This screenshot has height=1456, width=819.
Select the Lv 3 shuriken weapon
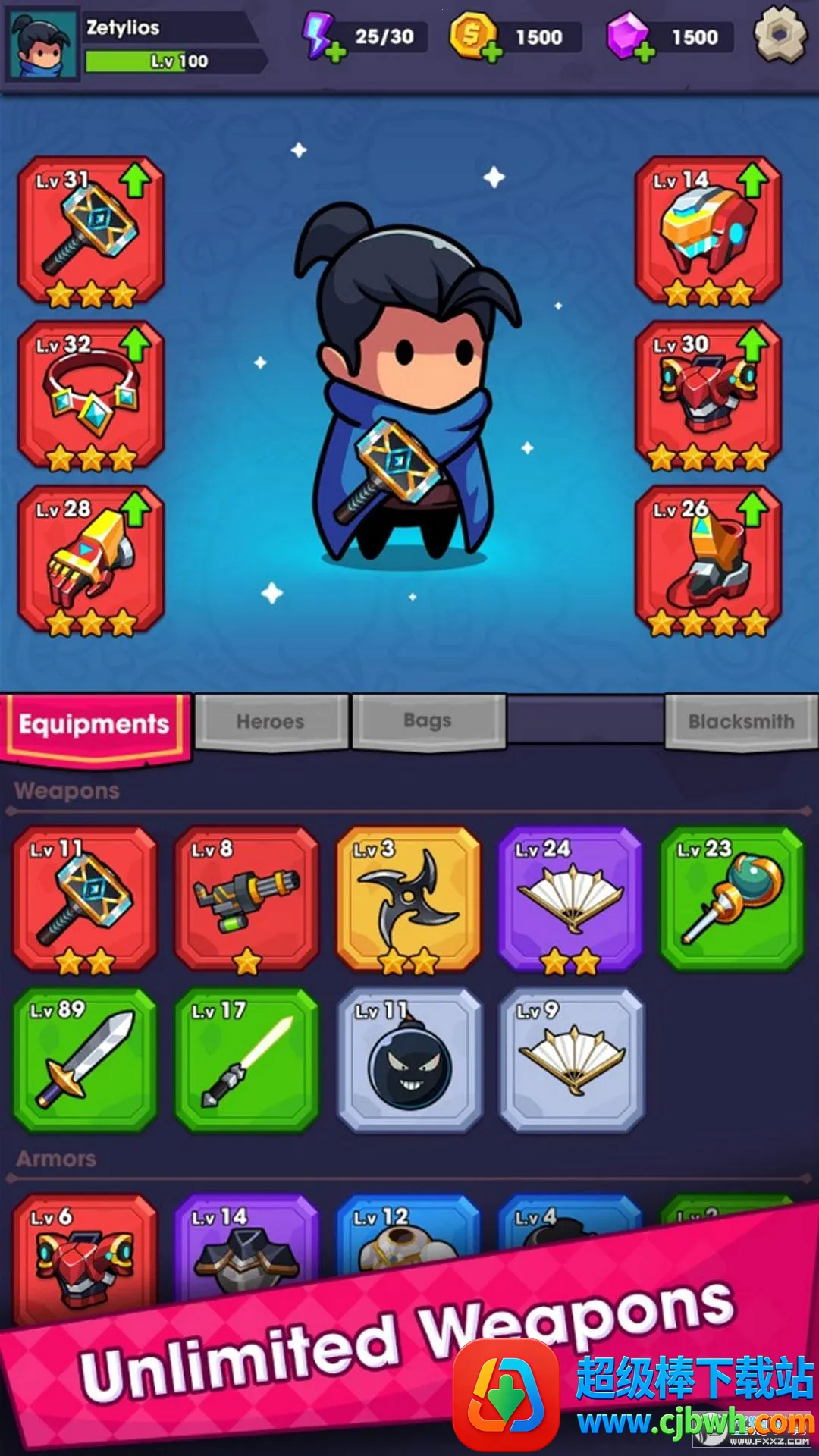point(409,899)
